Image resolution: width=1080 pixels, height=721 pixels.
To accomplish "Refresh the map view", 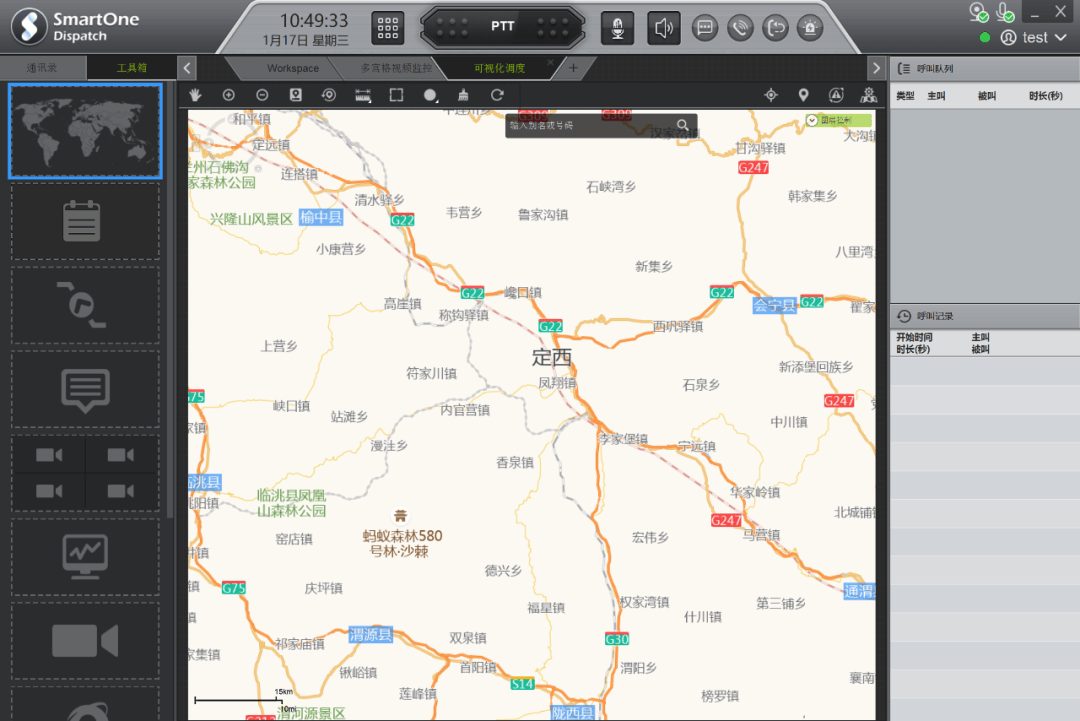I will 497,95.
